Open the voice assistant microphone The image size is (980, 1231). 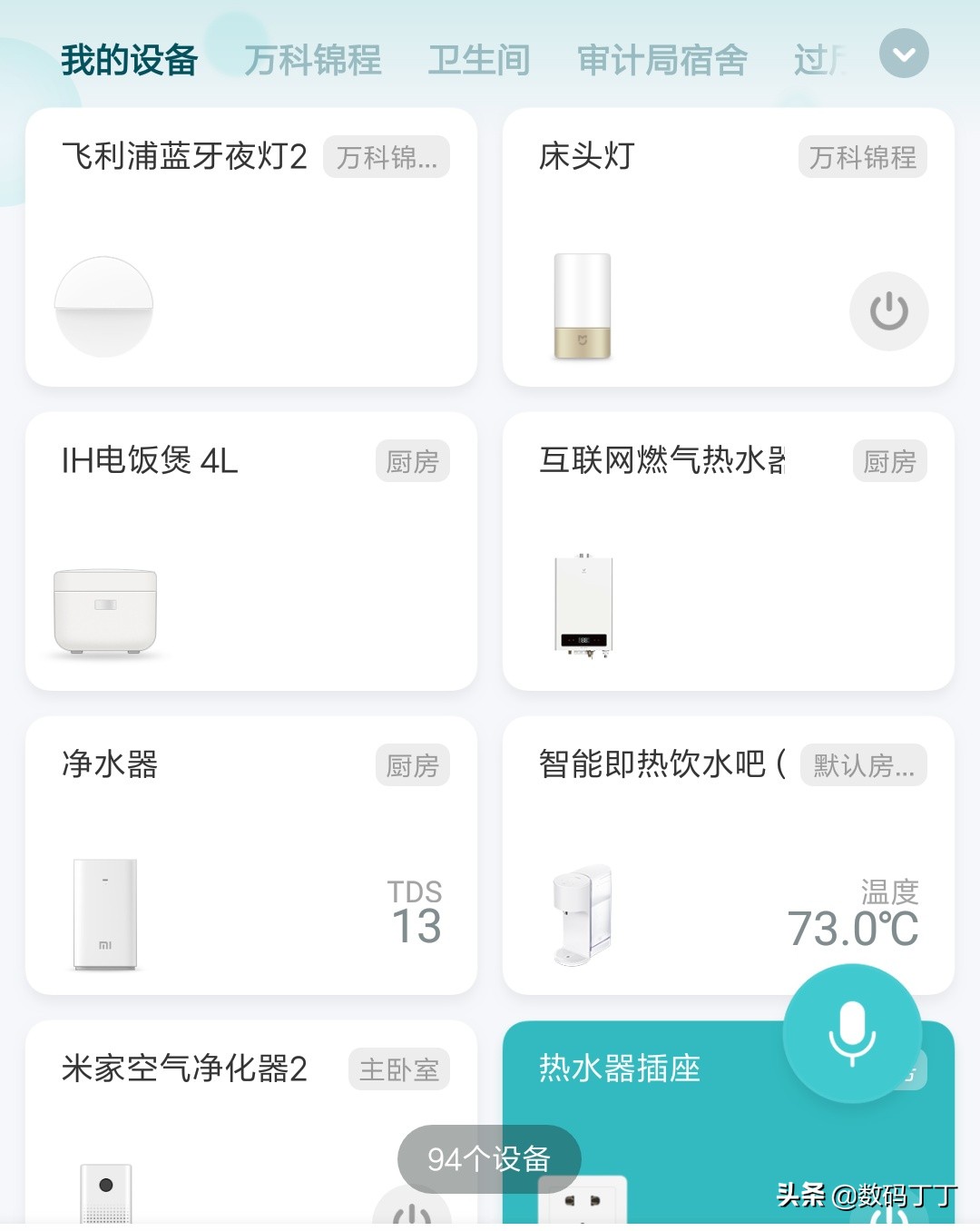click(x=851, y=1033)
